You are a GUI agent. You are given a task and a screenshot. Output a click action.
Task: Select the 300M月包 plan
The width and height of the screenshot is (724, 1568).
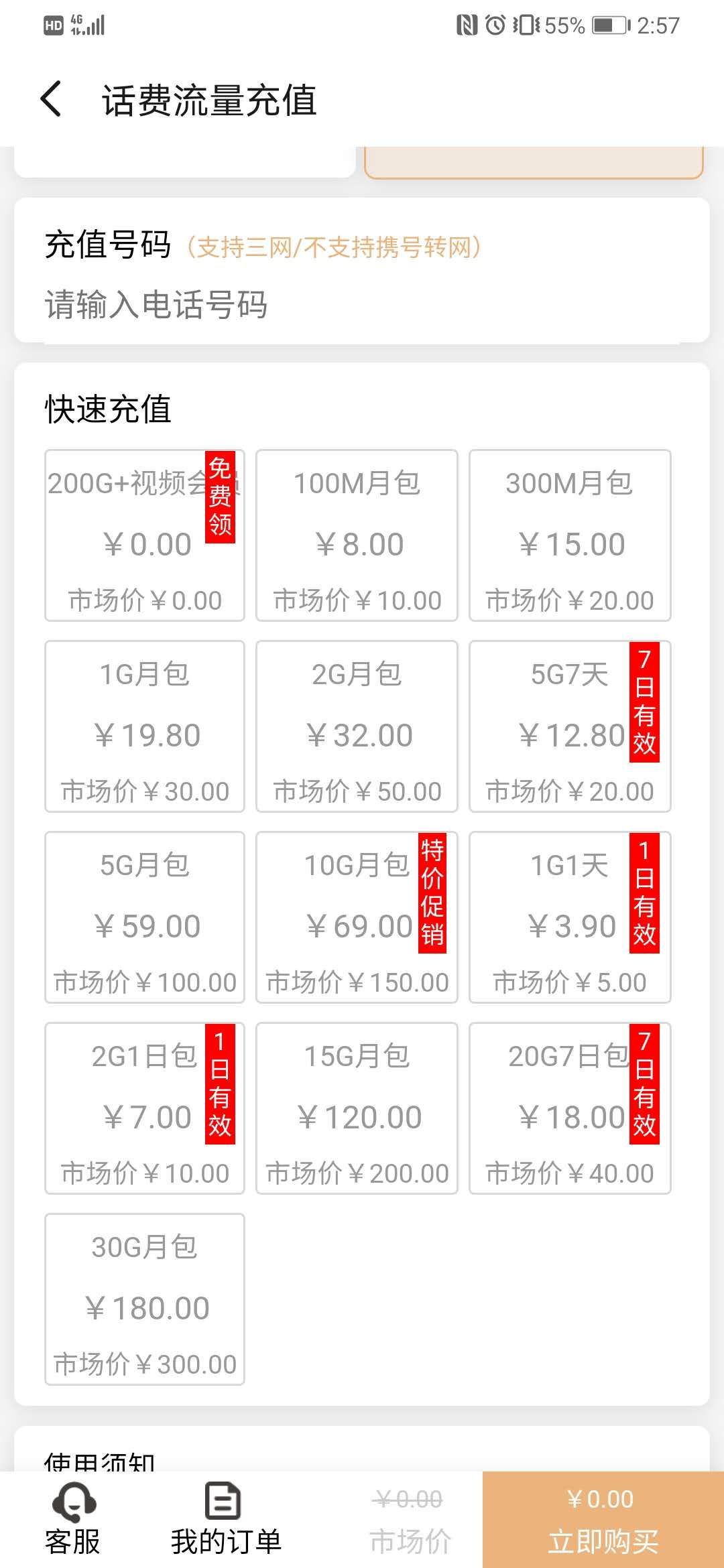point(569,535)
